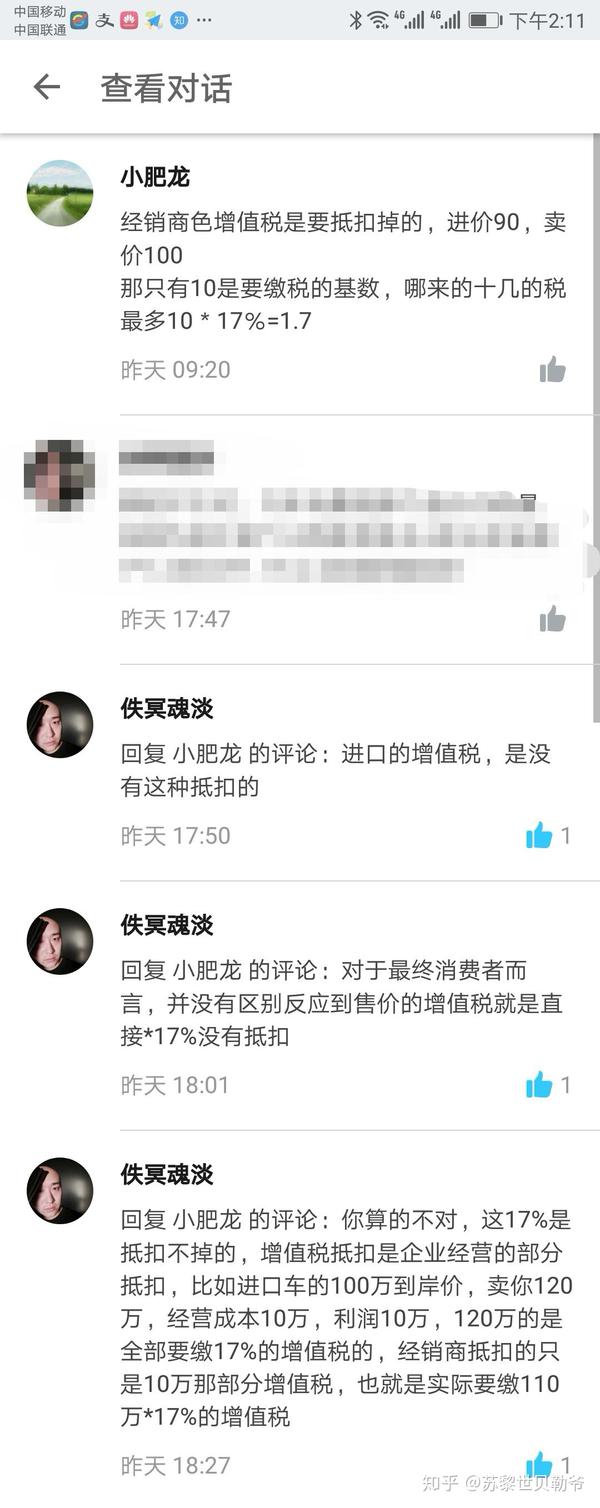
Task: Like the blurred comment posted at 17:47
Action: (x=552, y=619)
